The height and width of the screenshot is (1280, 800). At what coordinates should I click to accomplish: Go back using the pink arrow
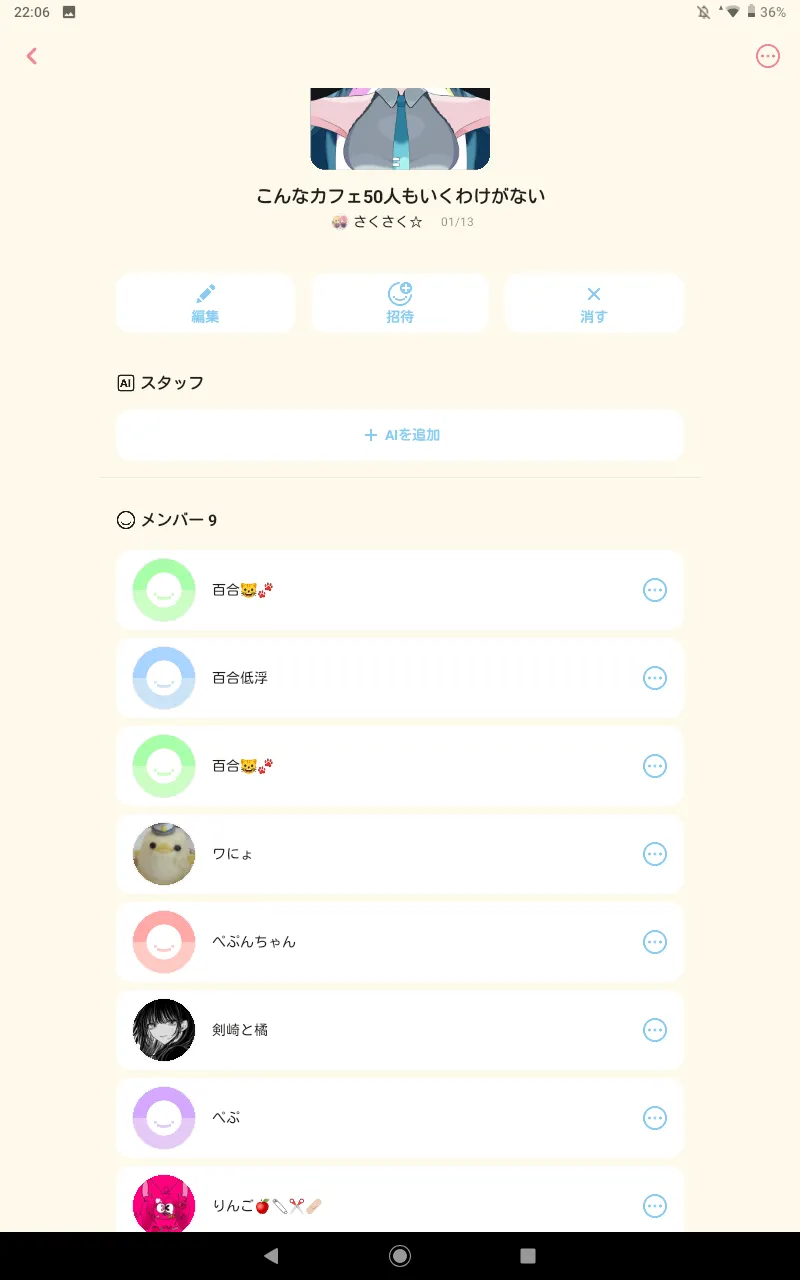pyautogui.click(x=32, y=56)
